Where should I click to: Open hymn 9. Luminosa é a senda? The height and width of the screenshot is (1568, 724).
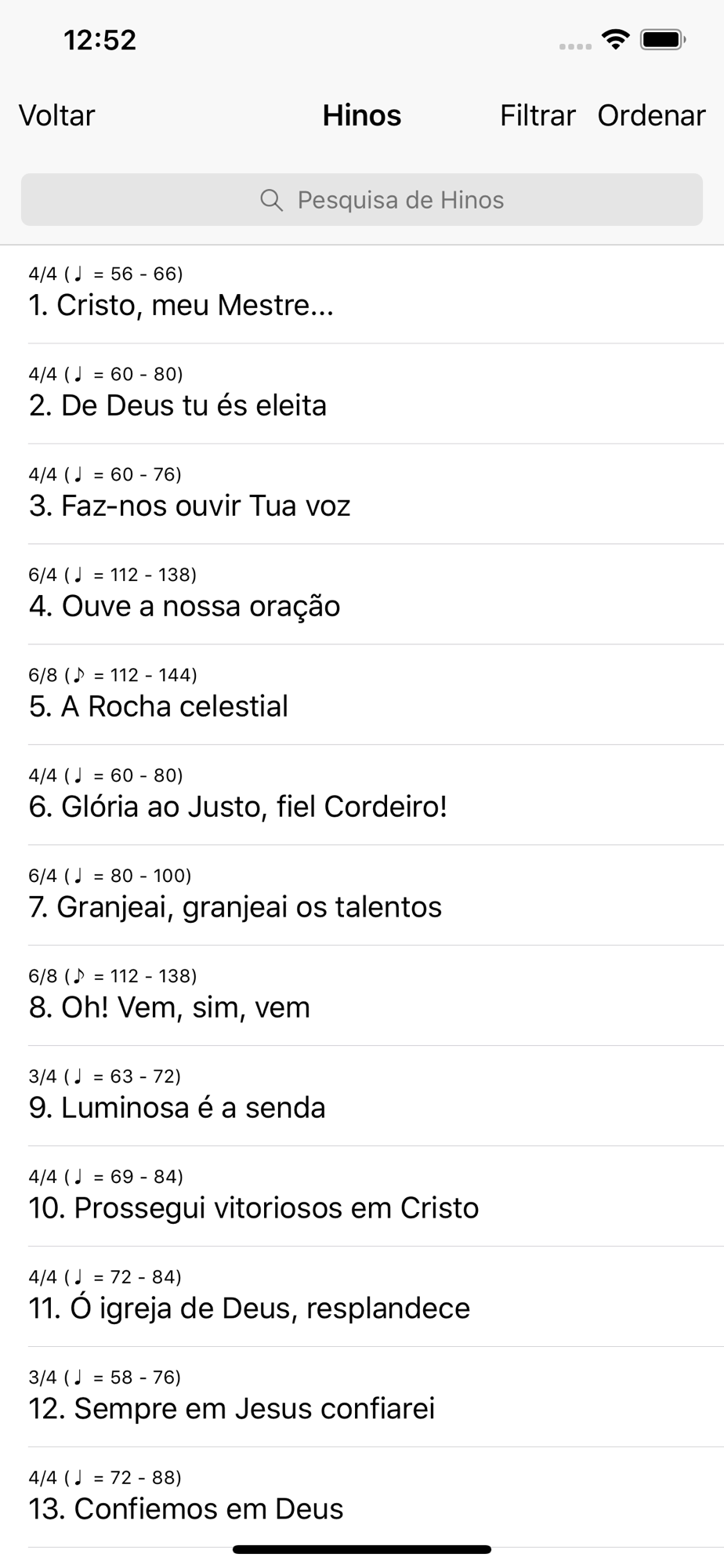pos(362,1097)
